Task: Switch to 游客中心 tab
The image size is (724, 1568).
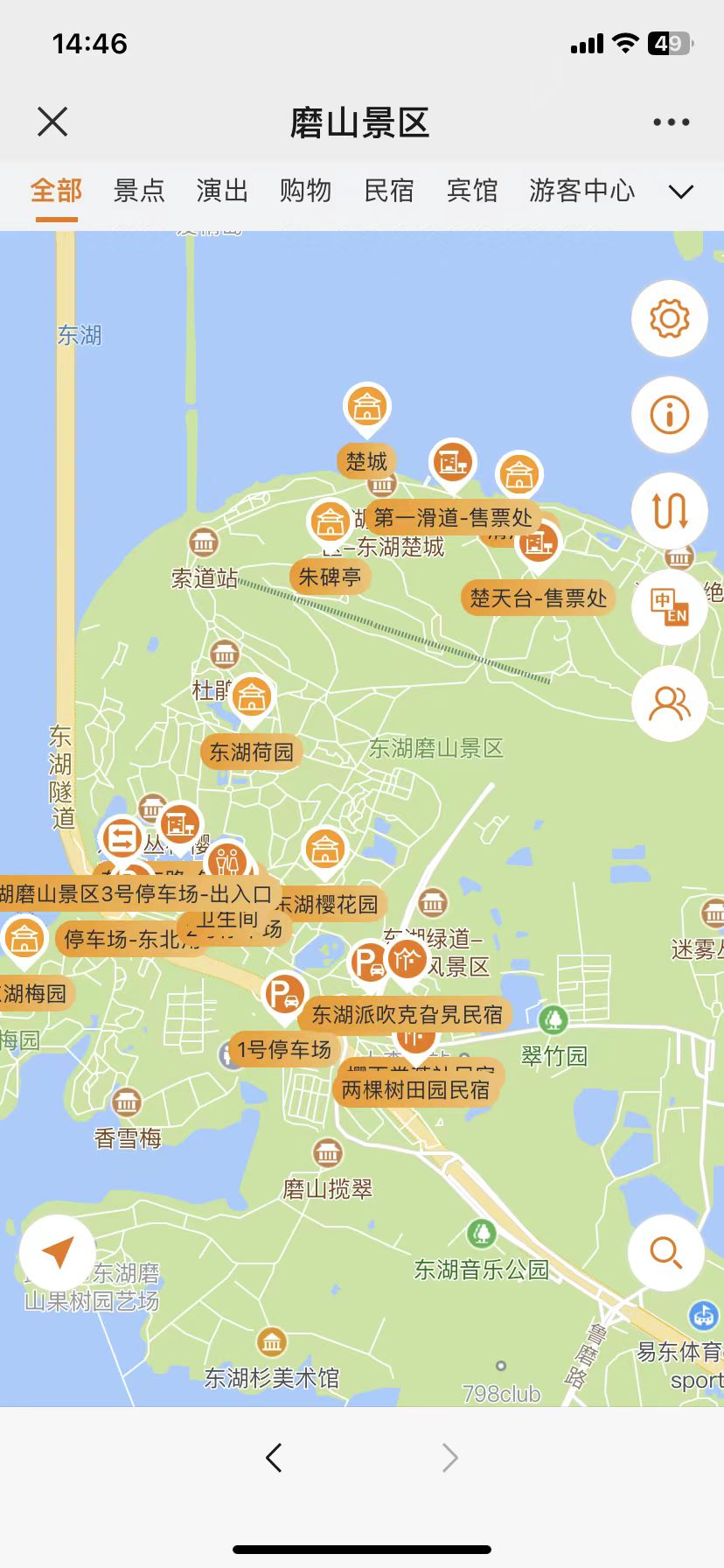Action: [581, 190]
